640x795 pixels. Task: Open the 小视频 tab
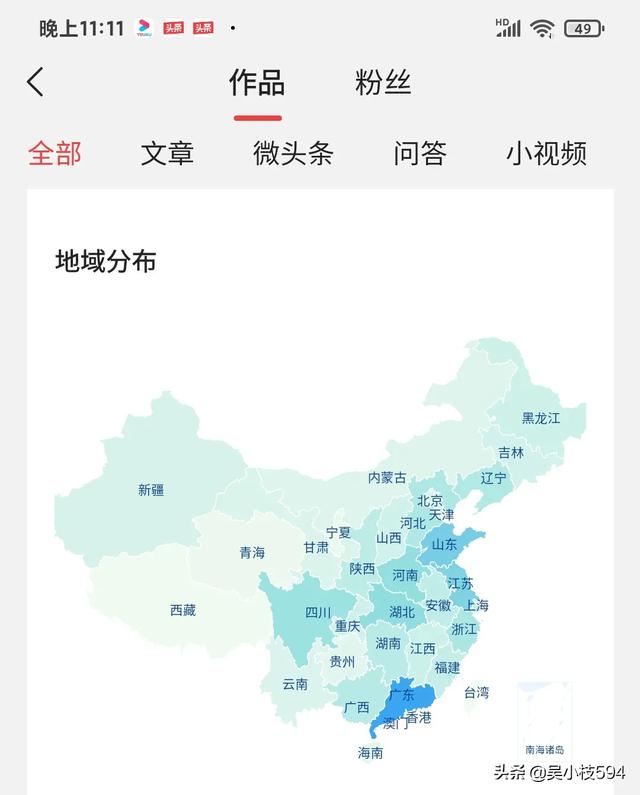pos(546,153)
